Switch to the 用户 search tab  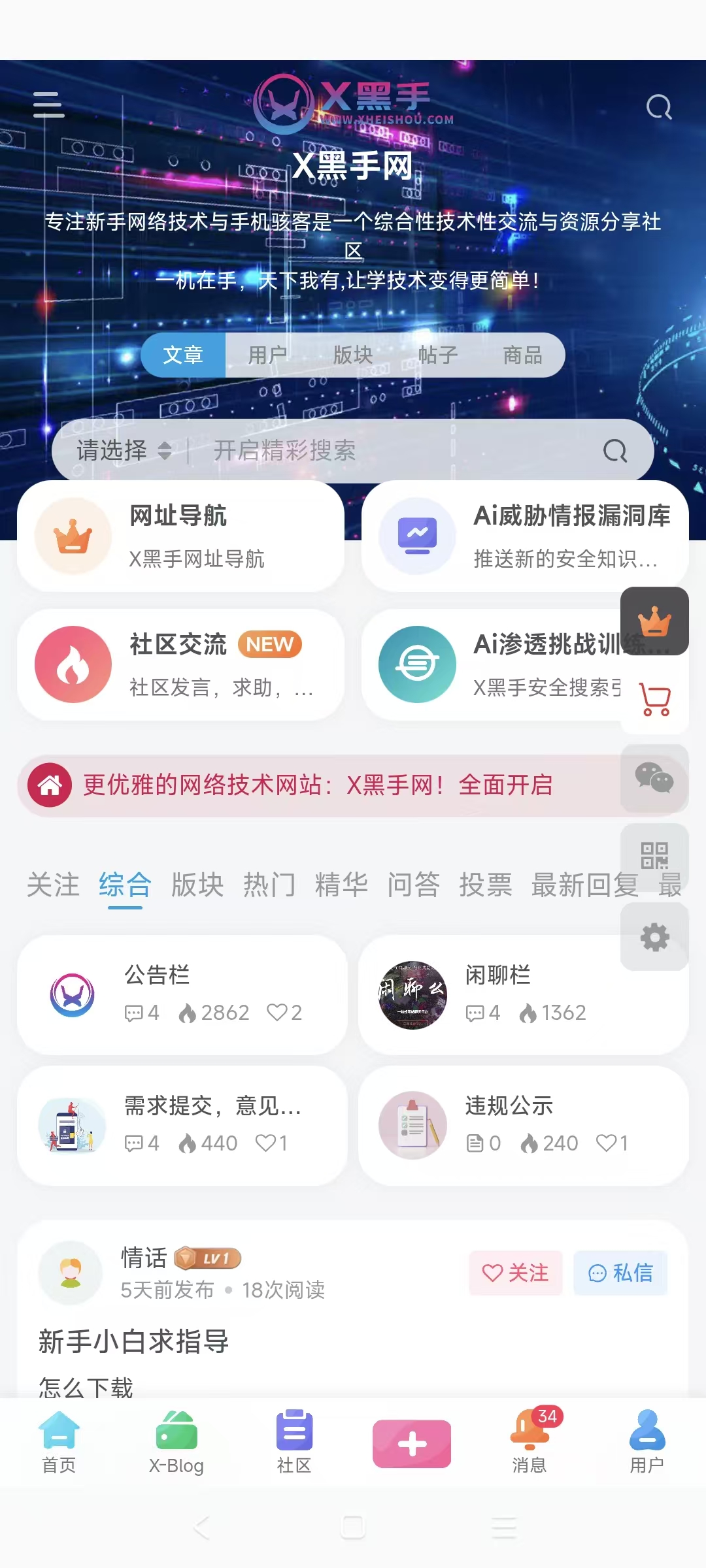(267, 355)
